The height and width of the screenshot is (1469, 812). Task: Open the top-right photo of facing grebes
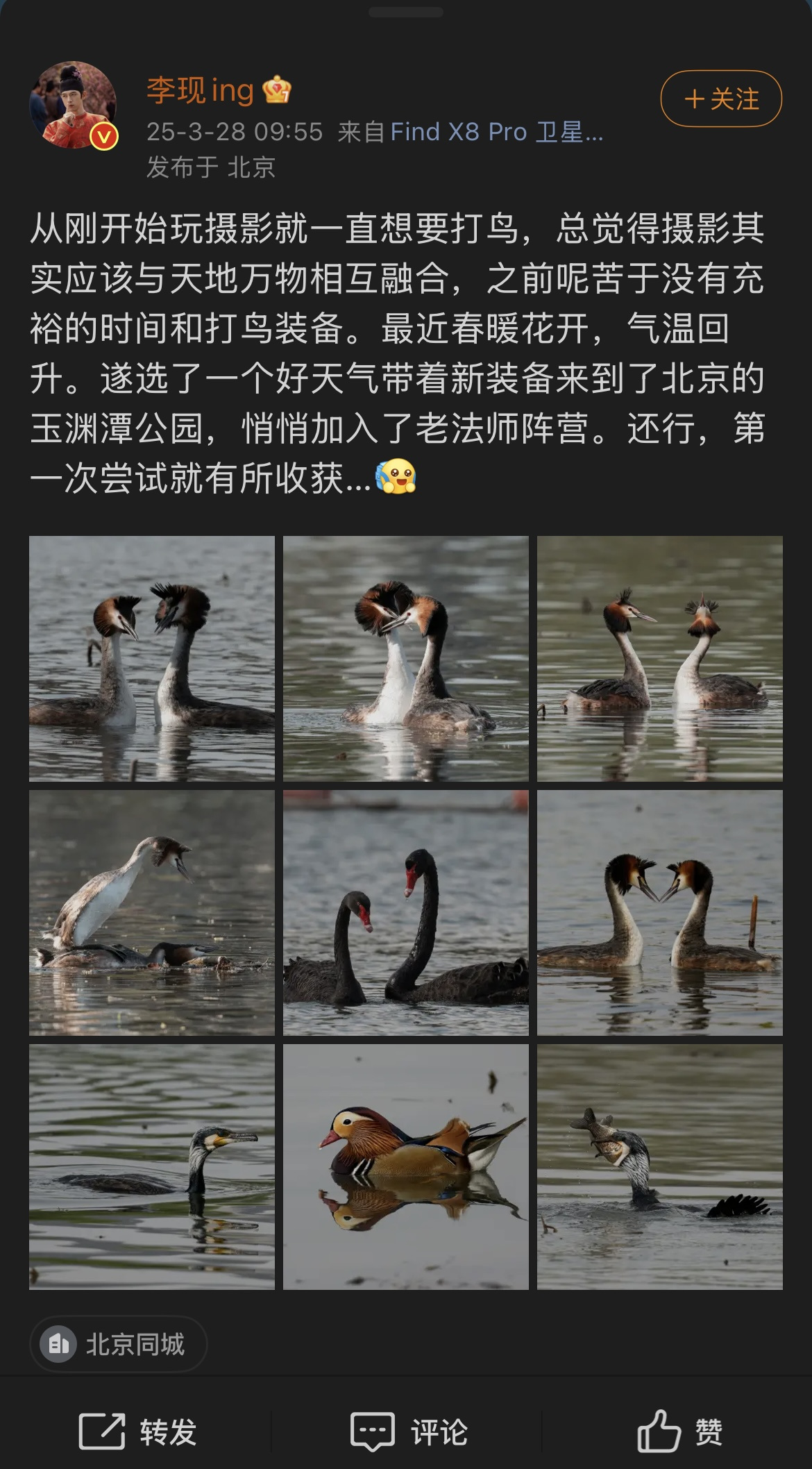coord(659,658)
